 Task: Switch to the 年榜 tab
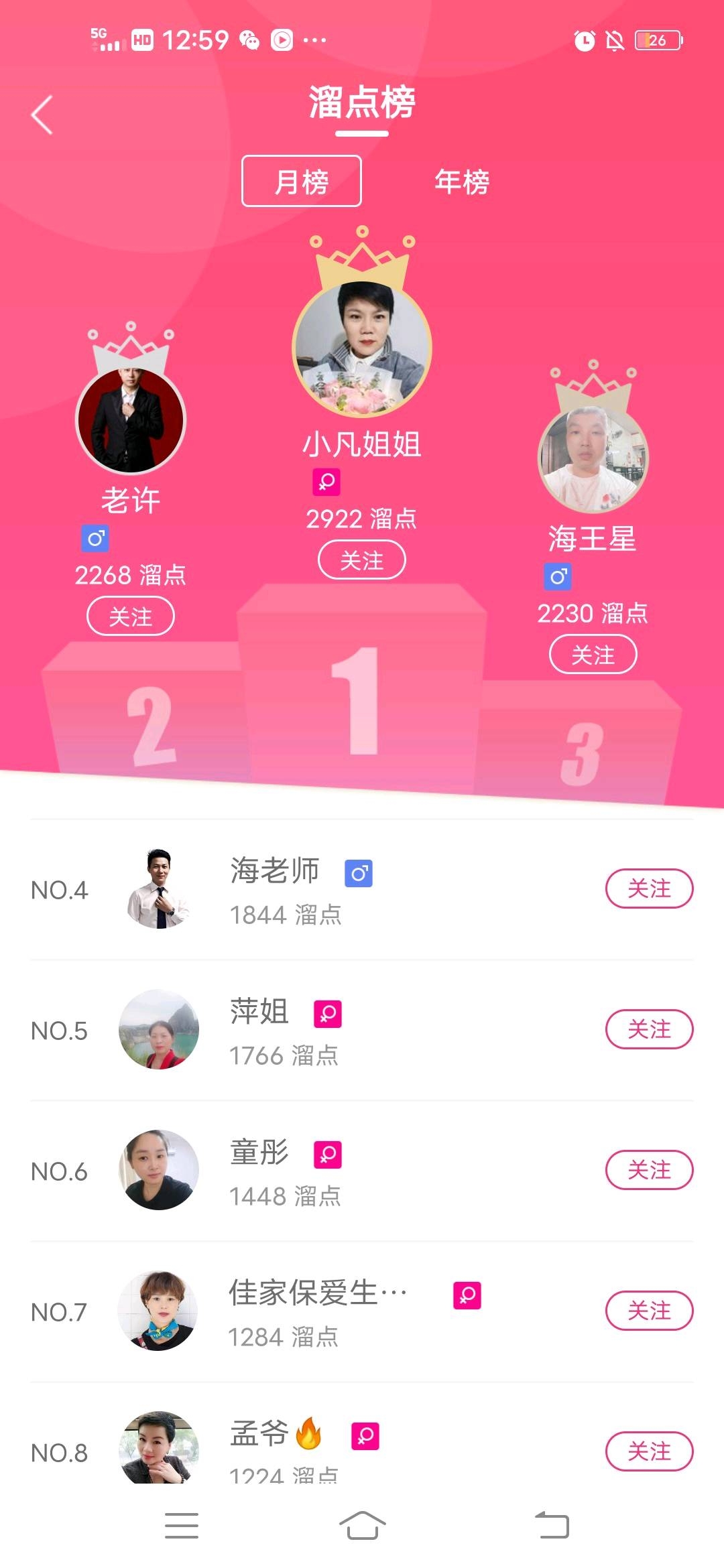[x=462, y=182]
